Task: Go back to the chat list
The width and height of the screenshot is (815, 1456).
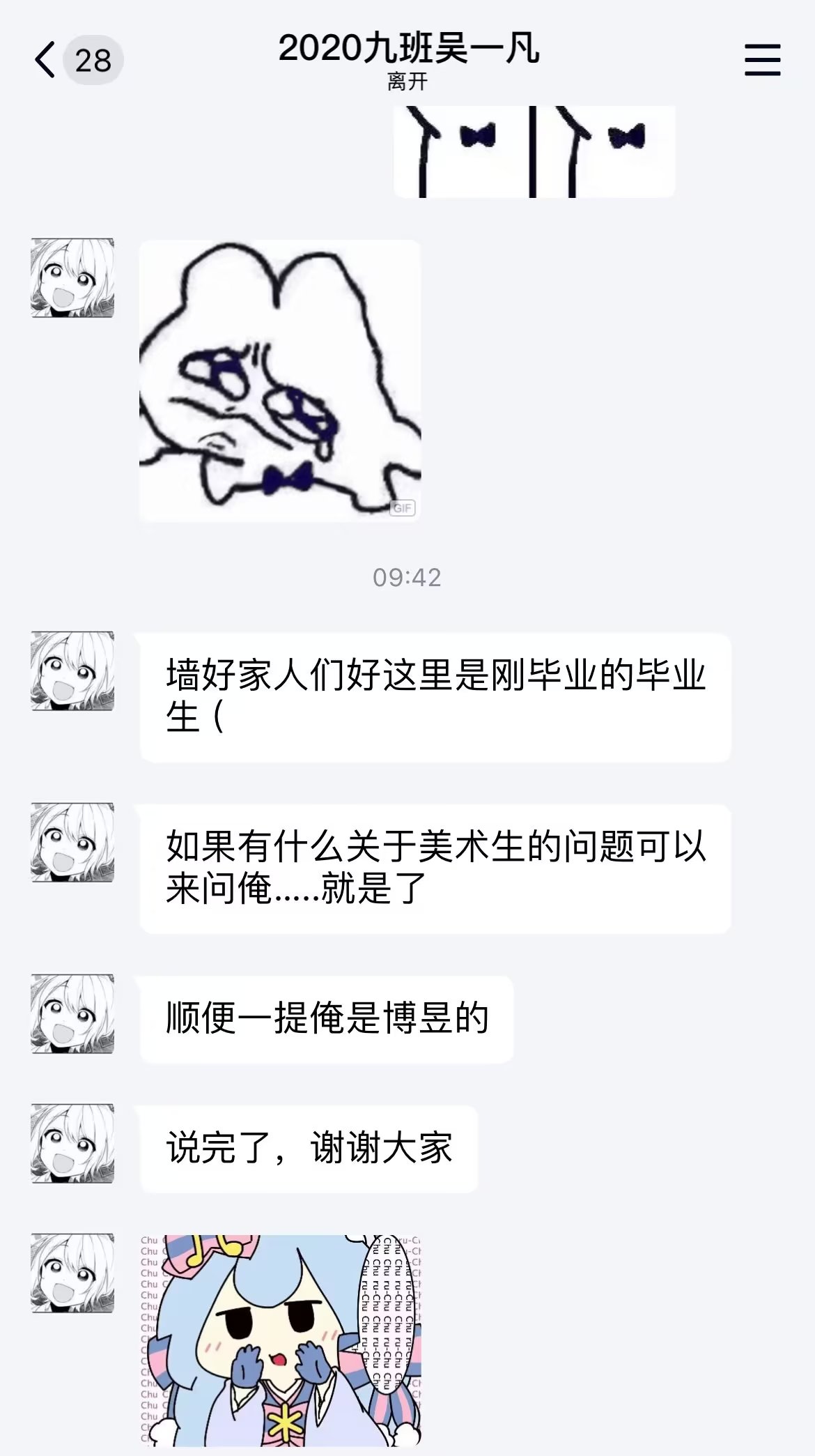Action: (46, 60)
